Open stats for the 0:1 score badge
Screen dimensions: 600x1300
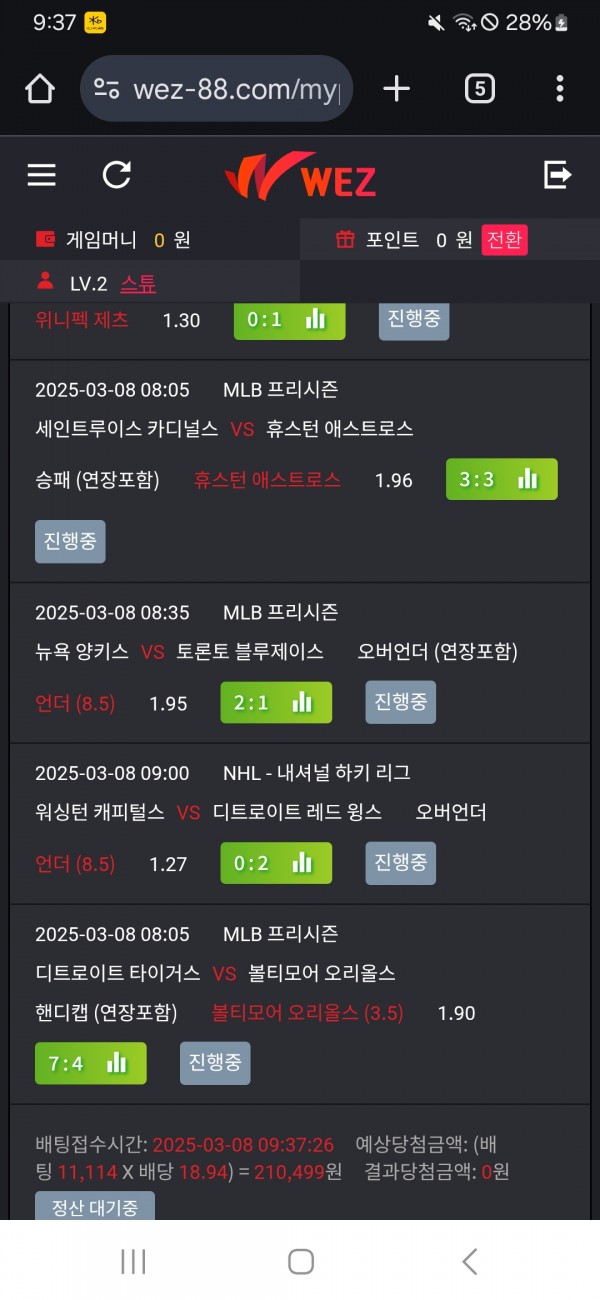point(289,320)
